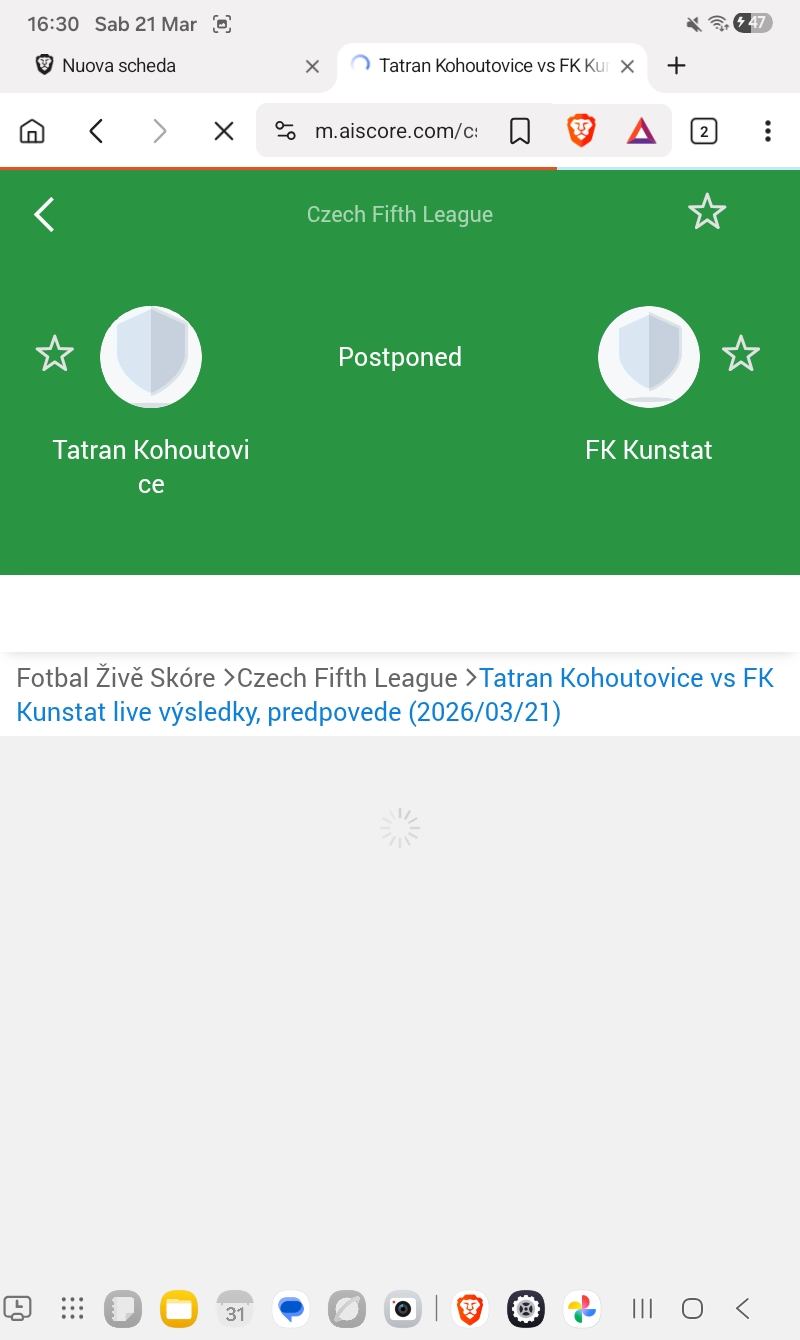
Task: Switch to the Nuova scheda tab
Action: pyautogui.click(x=160, y=66)
